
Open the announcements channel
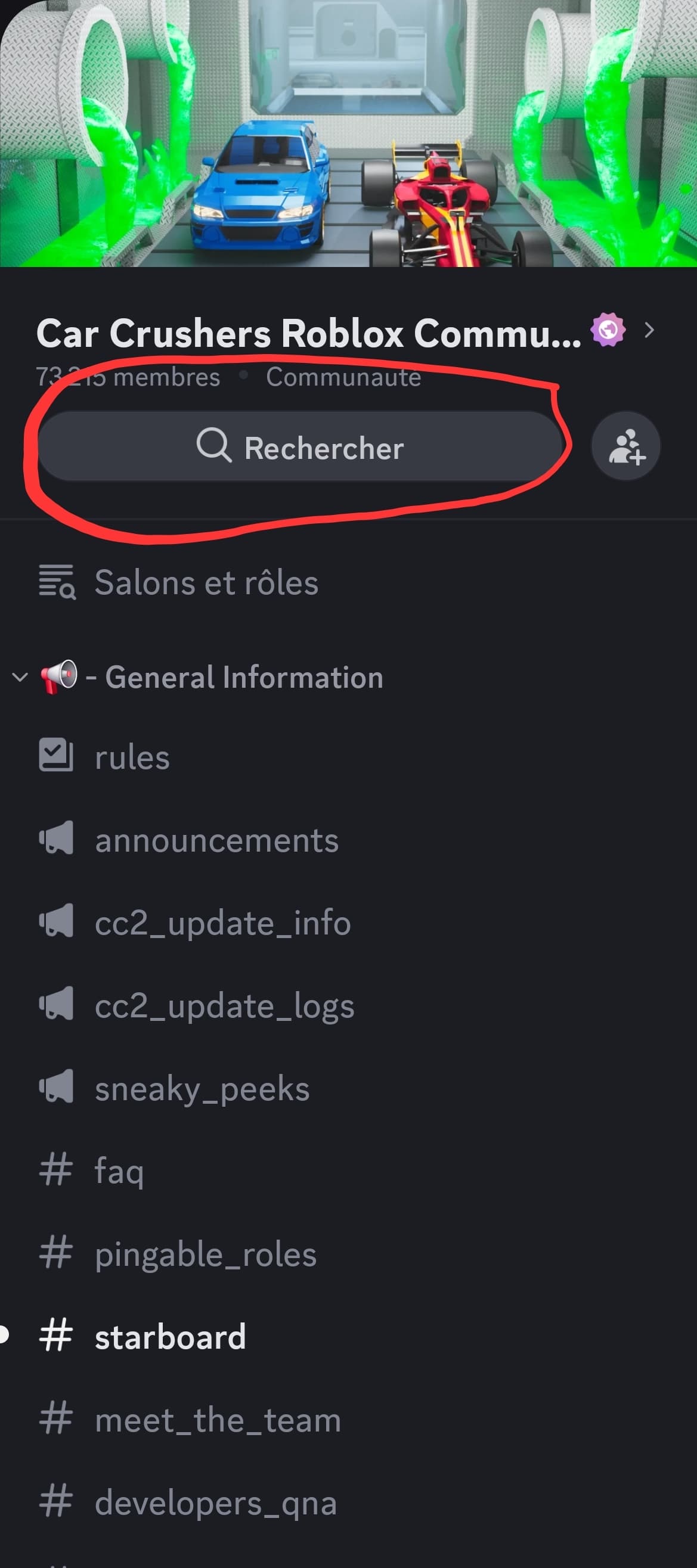(x=348, y=840)
